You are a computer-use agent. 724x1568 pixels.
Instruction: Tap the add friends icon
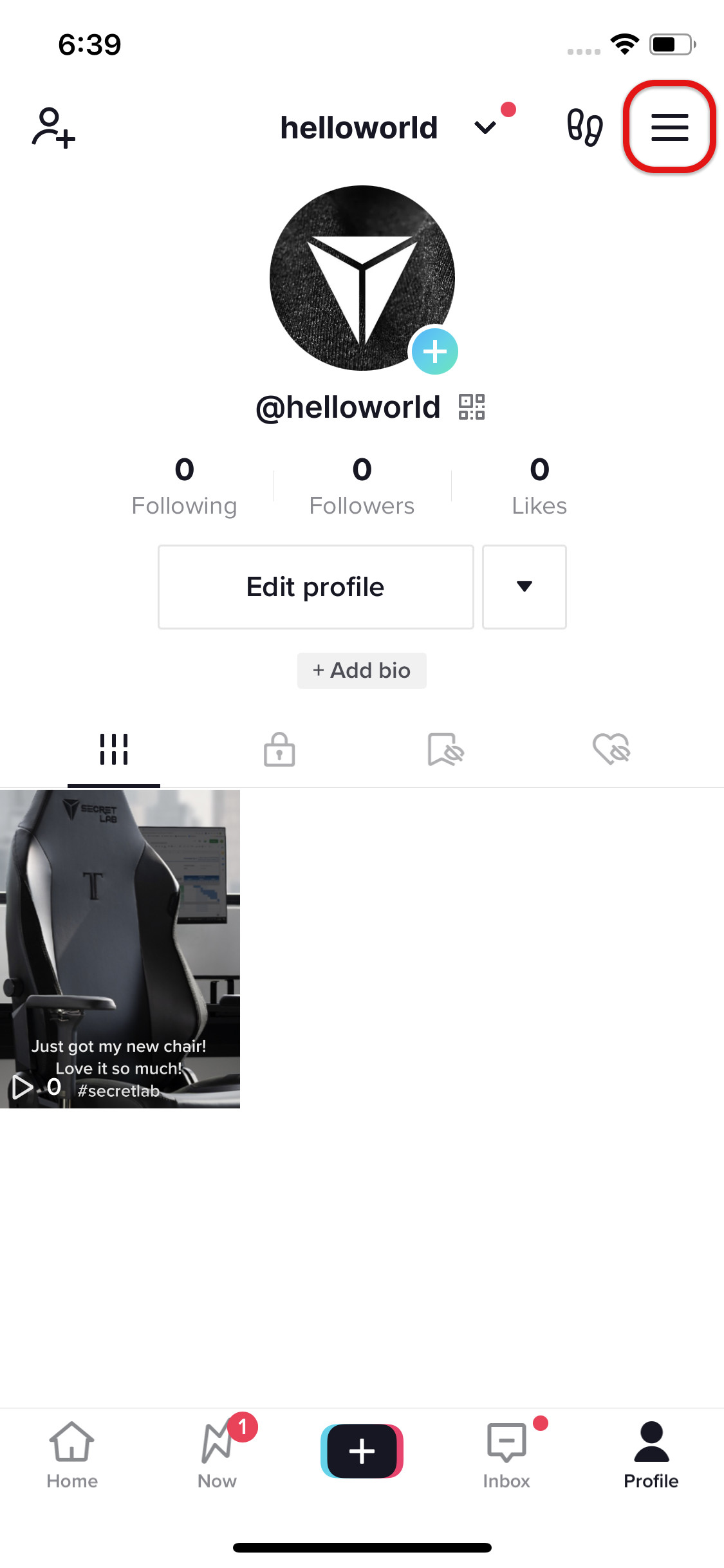coord(54,127)
